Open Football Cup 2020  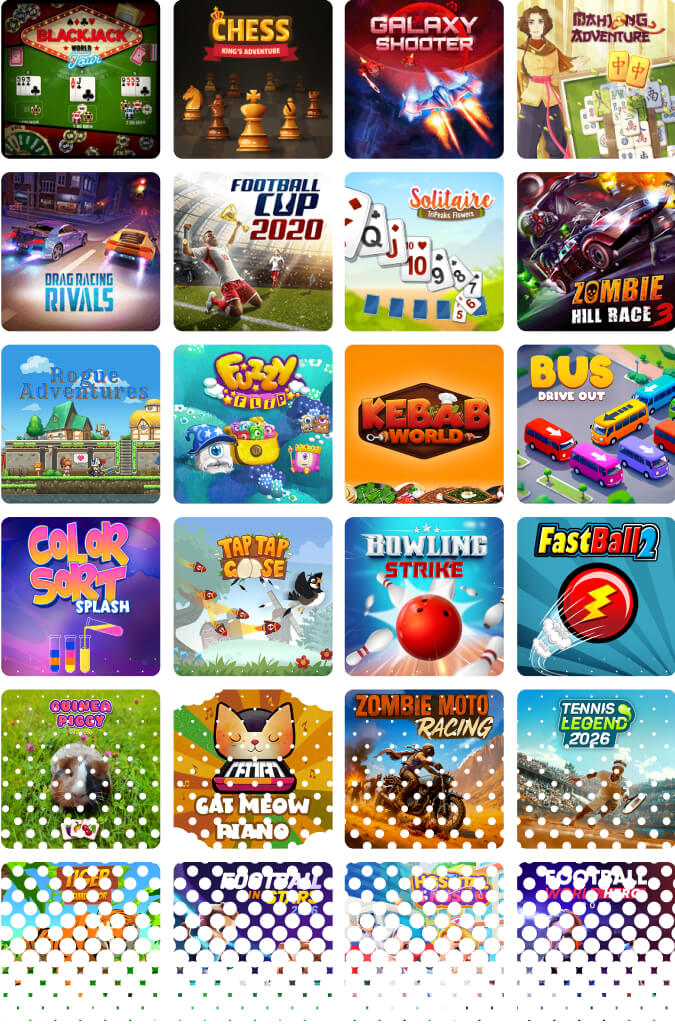pyautogui.click(x=253, y=251)
